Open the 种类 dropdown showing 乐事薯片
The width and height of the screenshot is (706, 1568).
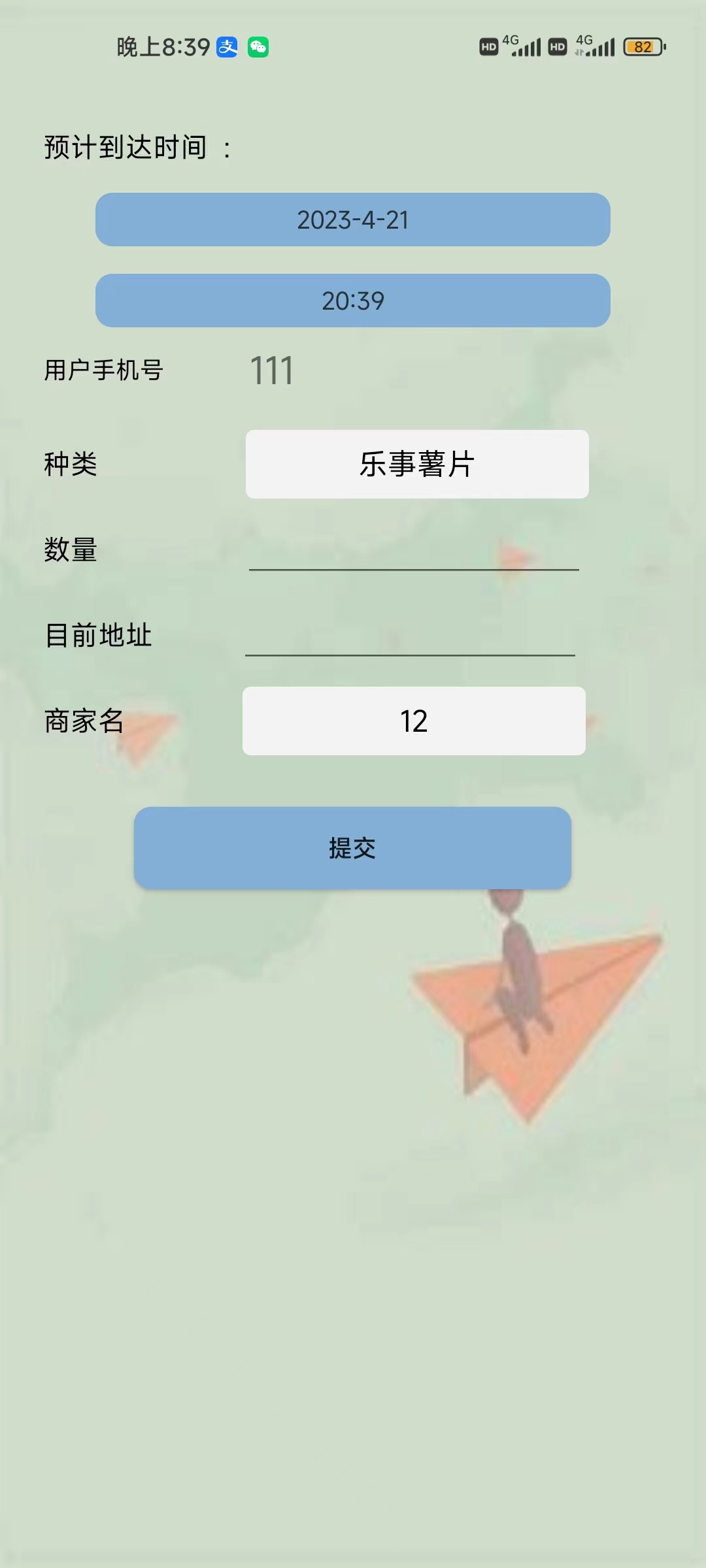click(x=417, y=464)
